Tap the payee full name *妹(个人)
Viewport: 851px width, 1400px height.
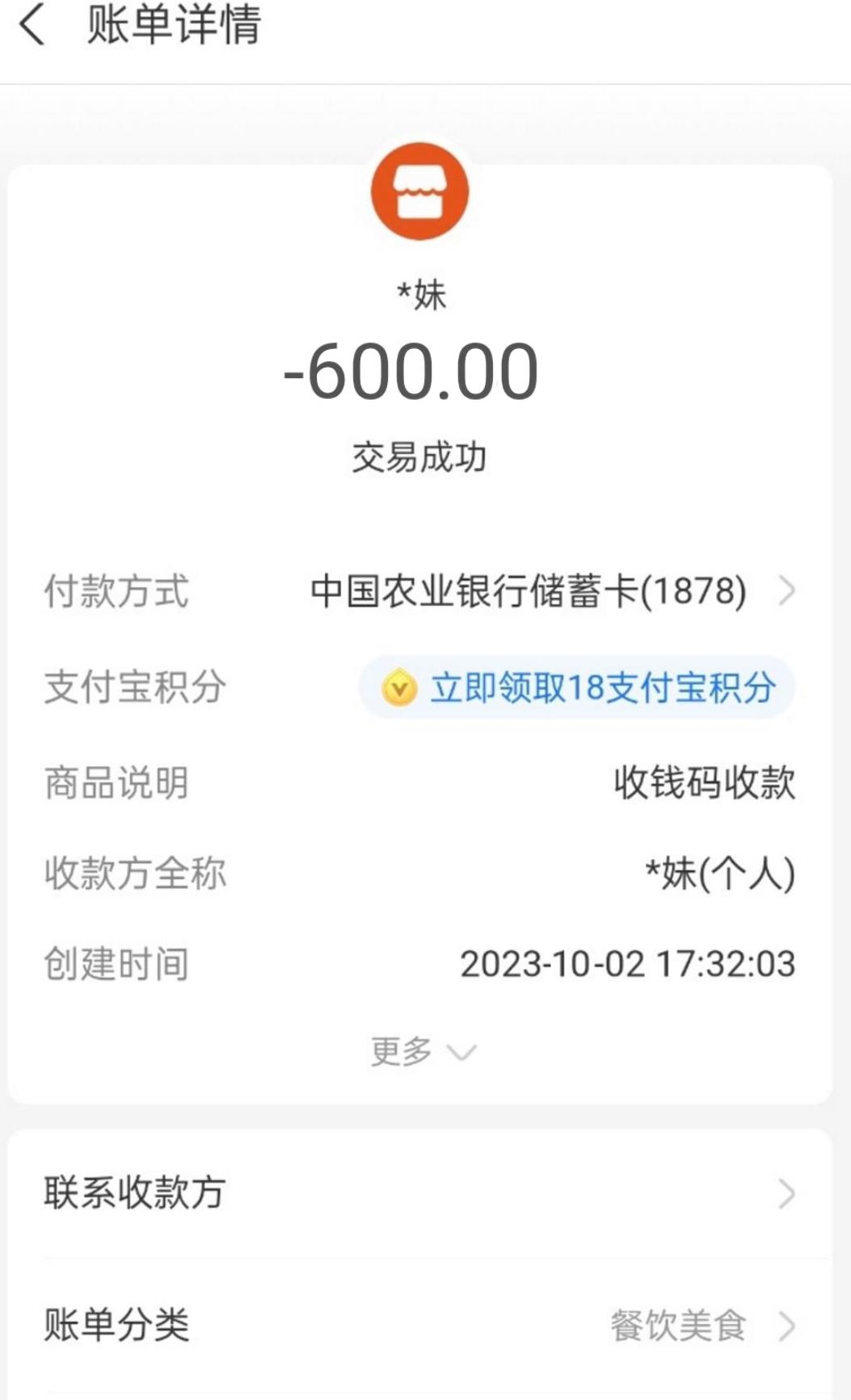coord(718,872)
